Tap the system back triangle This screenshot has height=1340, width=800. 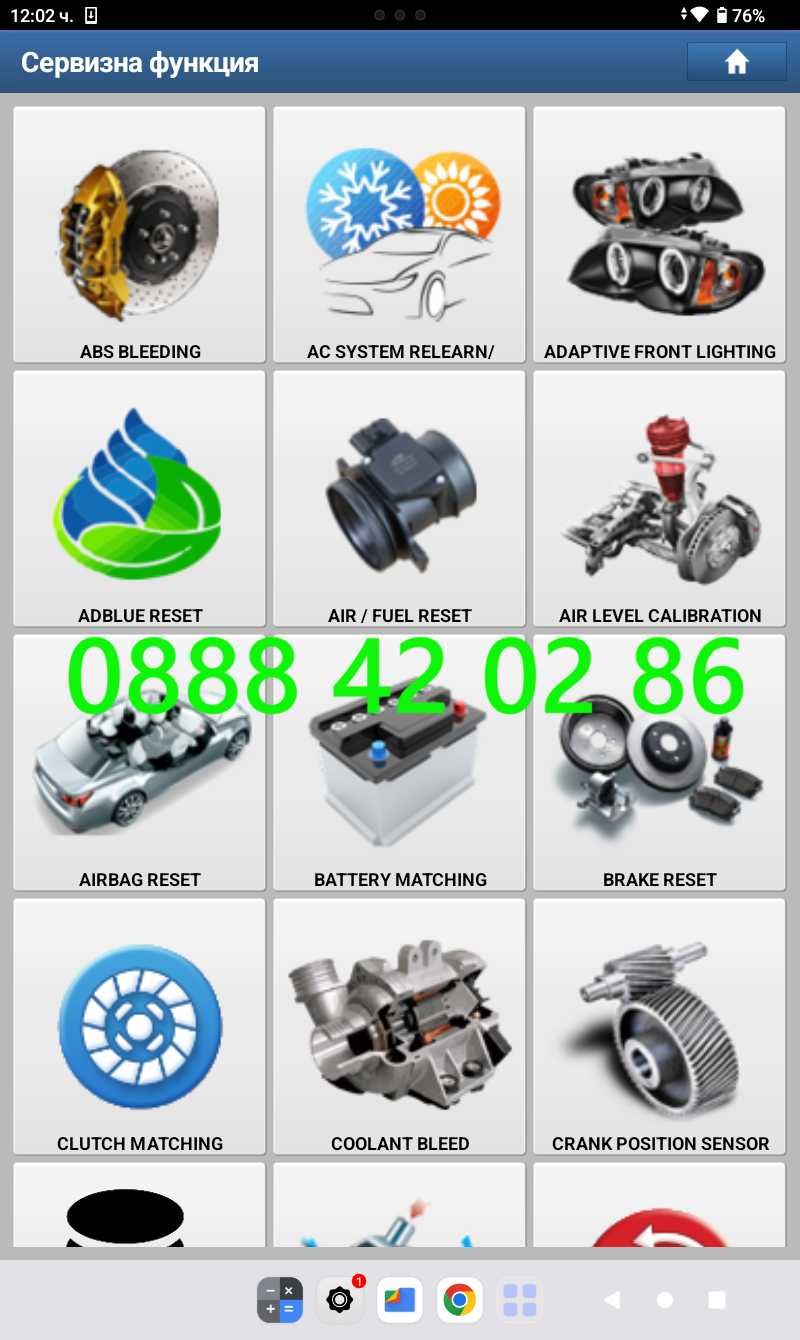612,1300
